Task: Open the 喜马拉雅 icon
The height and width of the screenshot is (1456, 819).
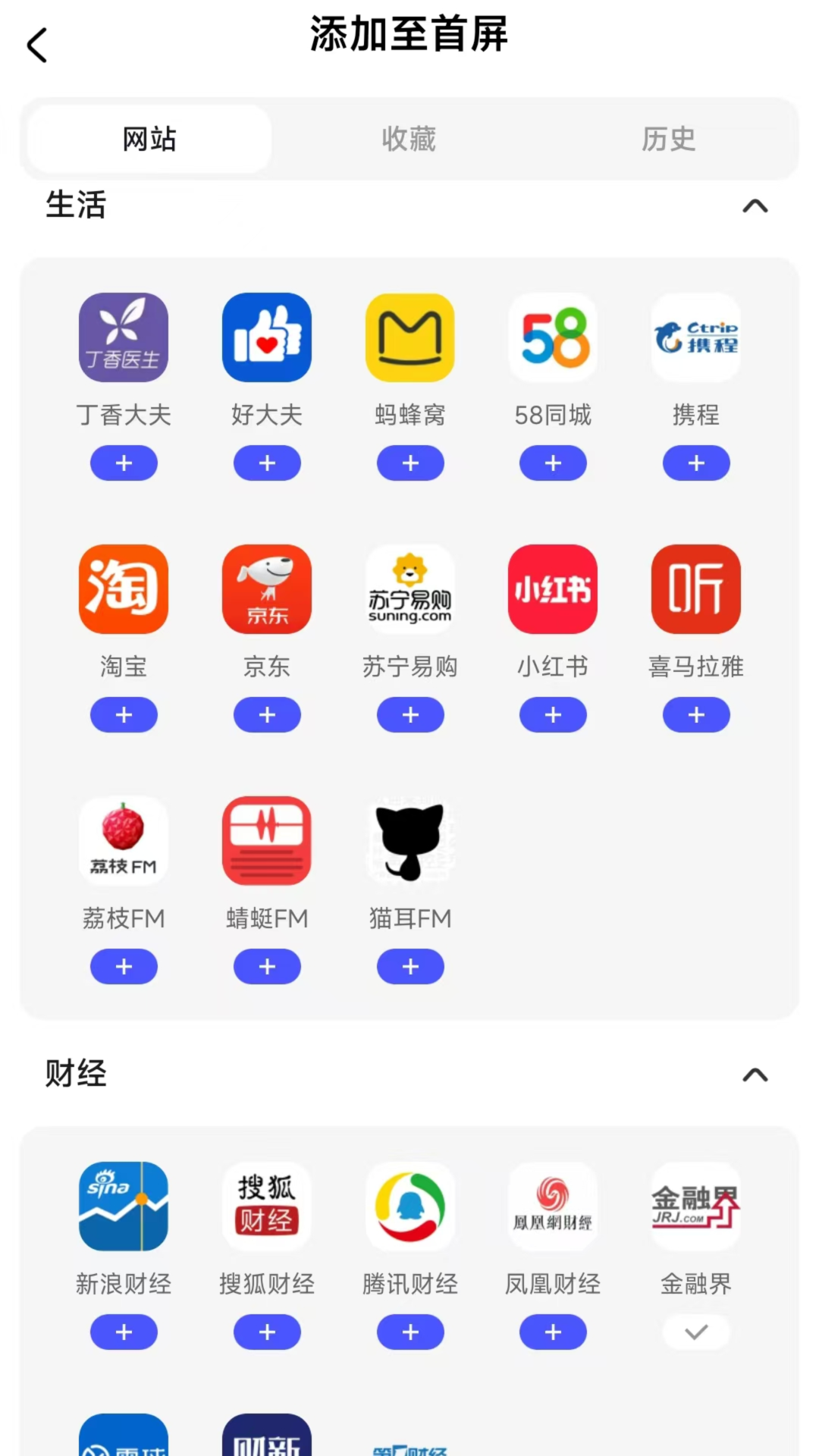Action: [695, 590]
